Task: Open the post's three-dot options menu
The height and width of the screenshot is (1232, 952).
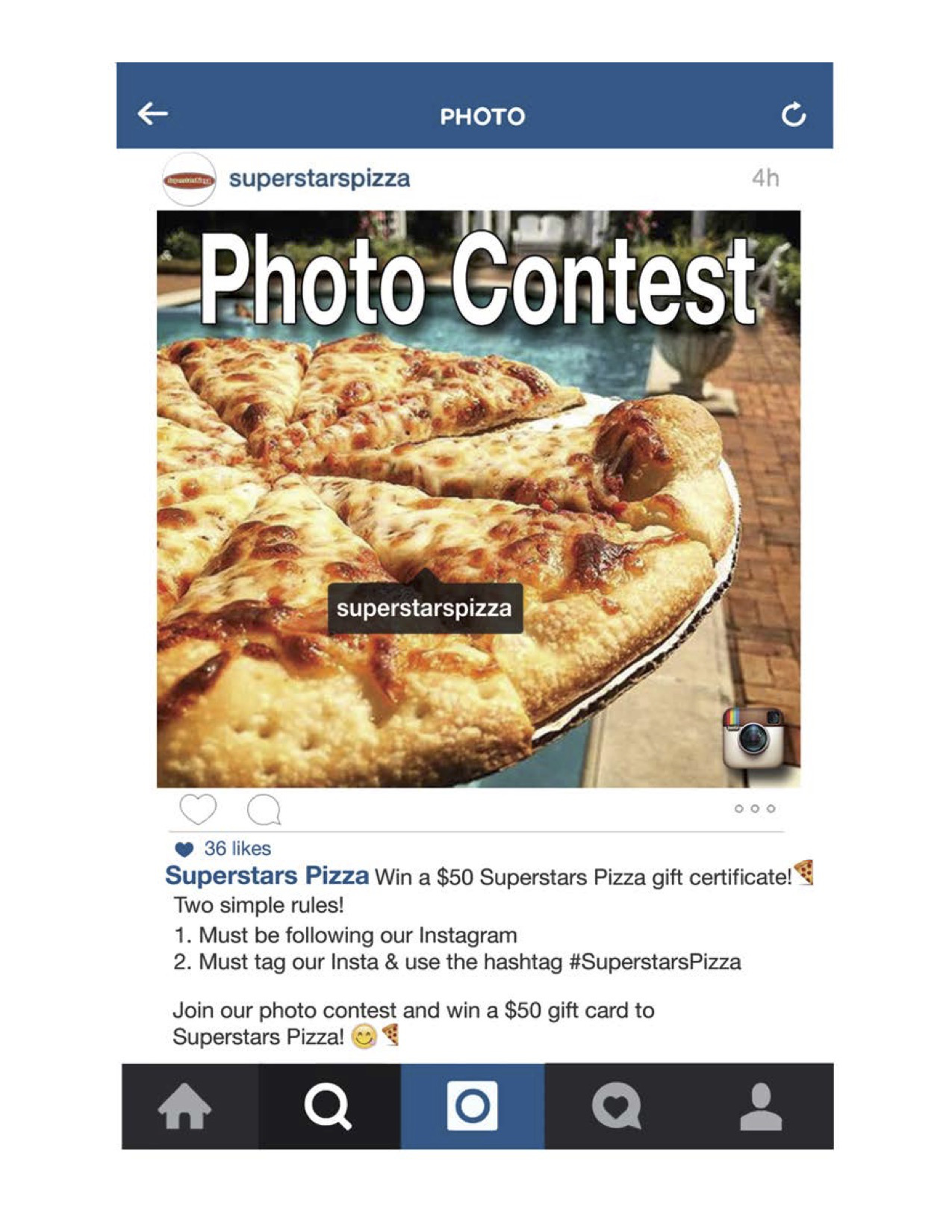Action: 755,809
